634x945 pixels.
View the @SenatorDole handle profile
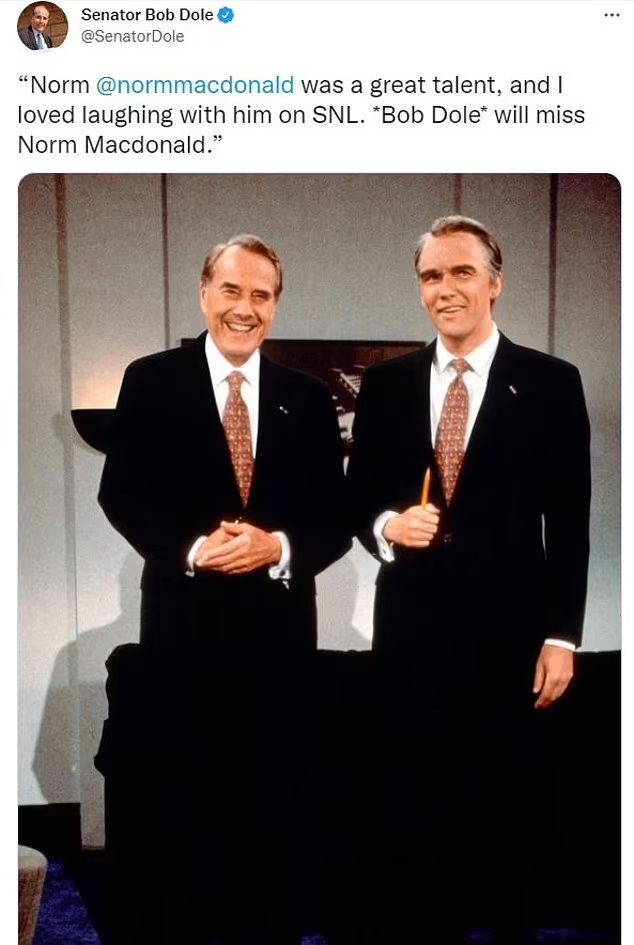coord(132,36)
